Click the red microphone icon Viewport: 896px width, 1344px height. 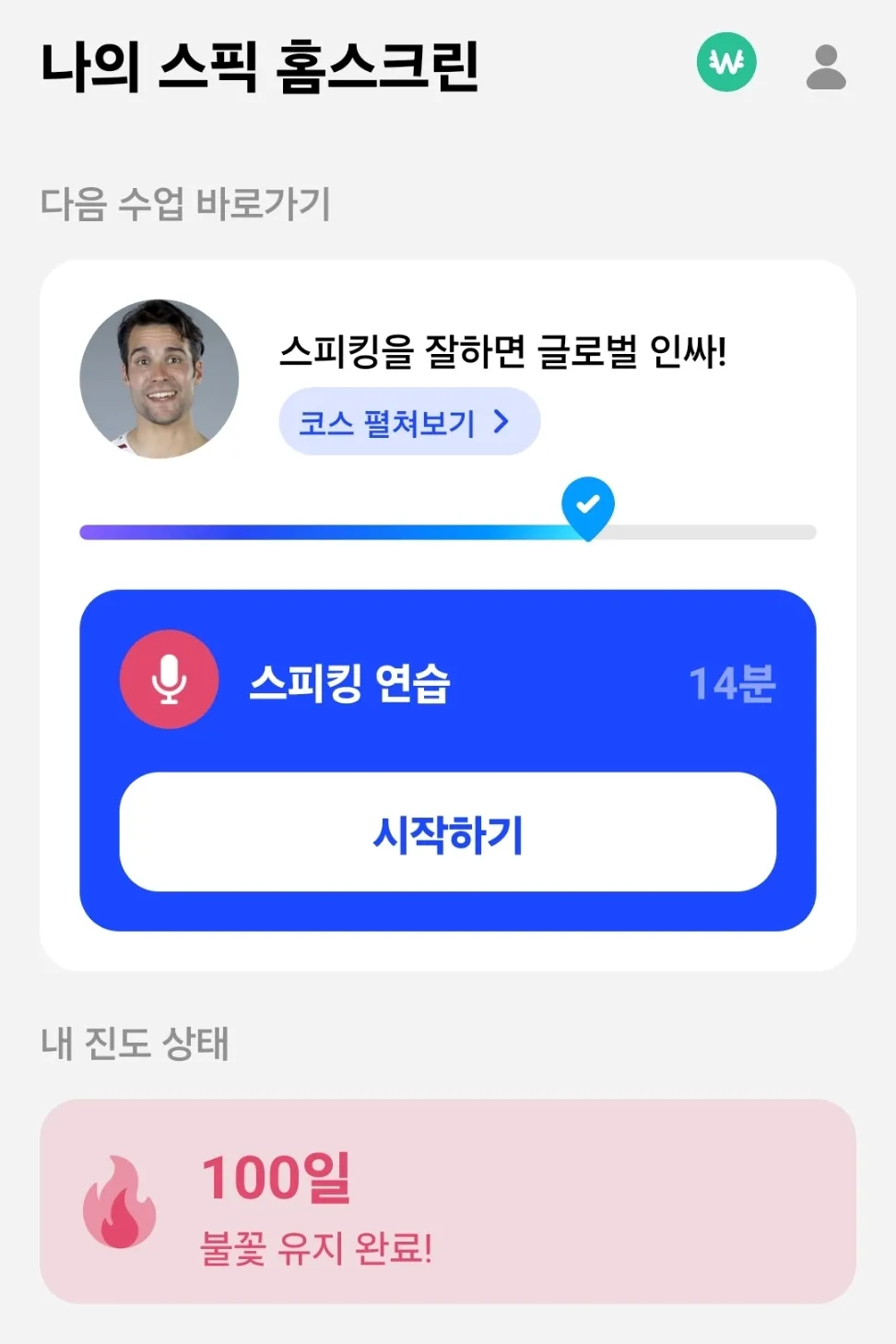169,679
